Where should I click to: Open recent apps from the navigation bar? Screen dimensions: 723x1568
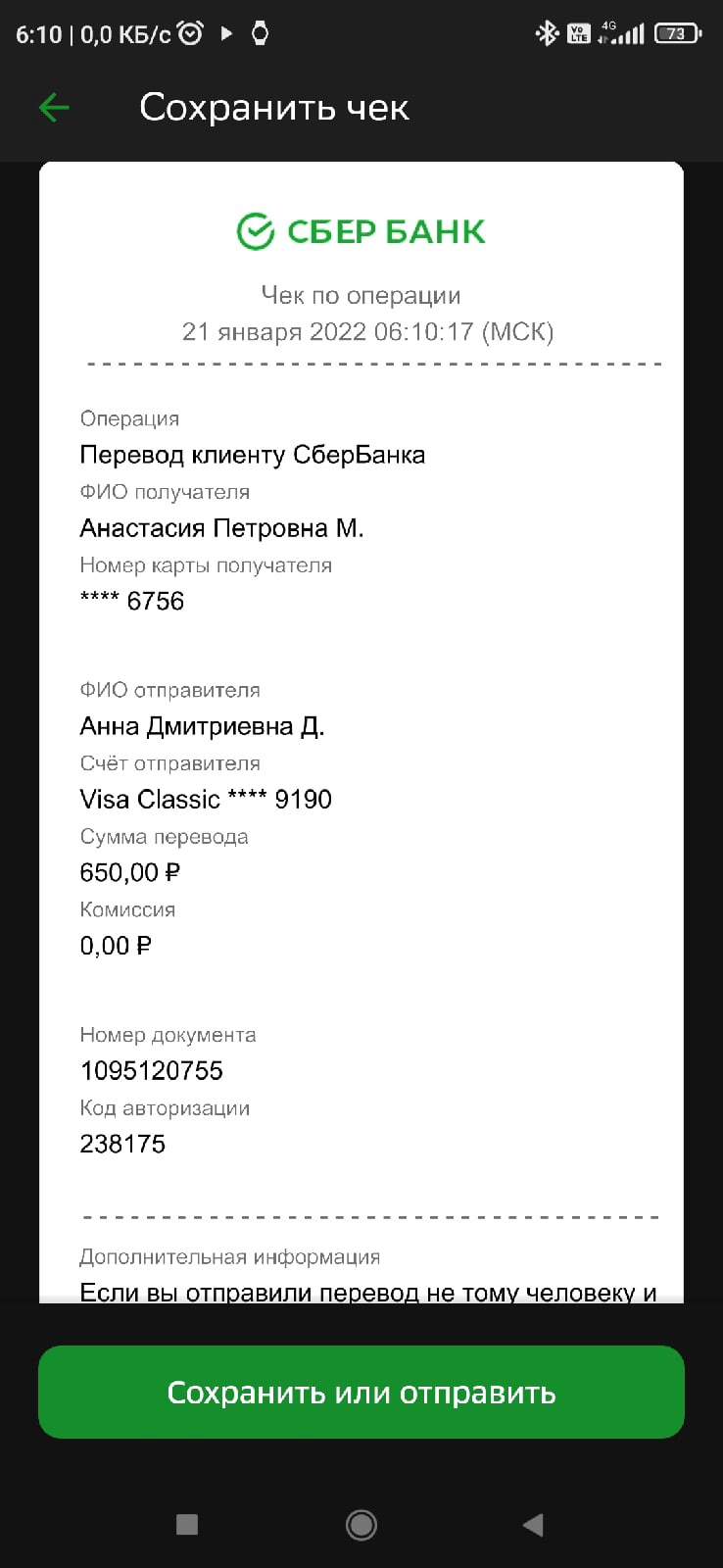pyautogui.click(x=187, y=1524)
